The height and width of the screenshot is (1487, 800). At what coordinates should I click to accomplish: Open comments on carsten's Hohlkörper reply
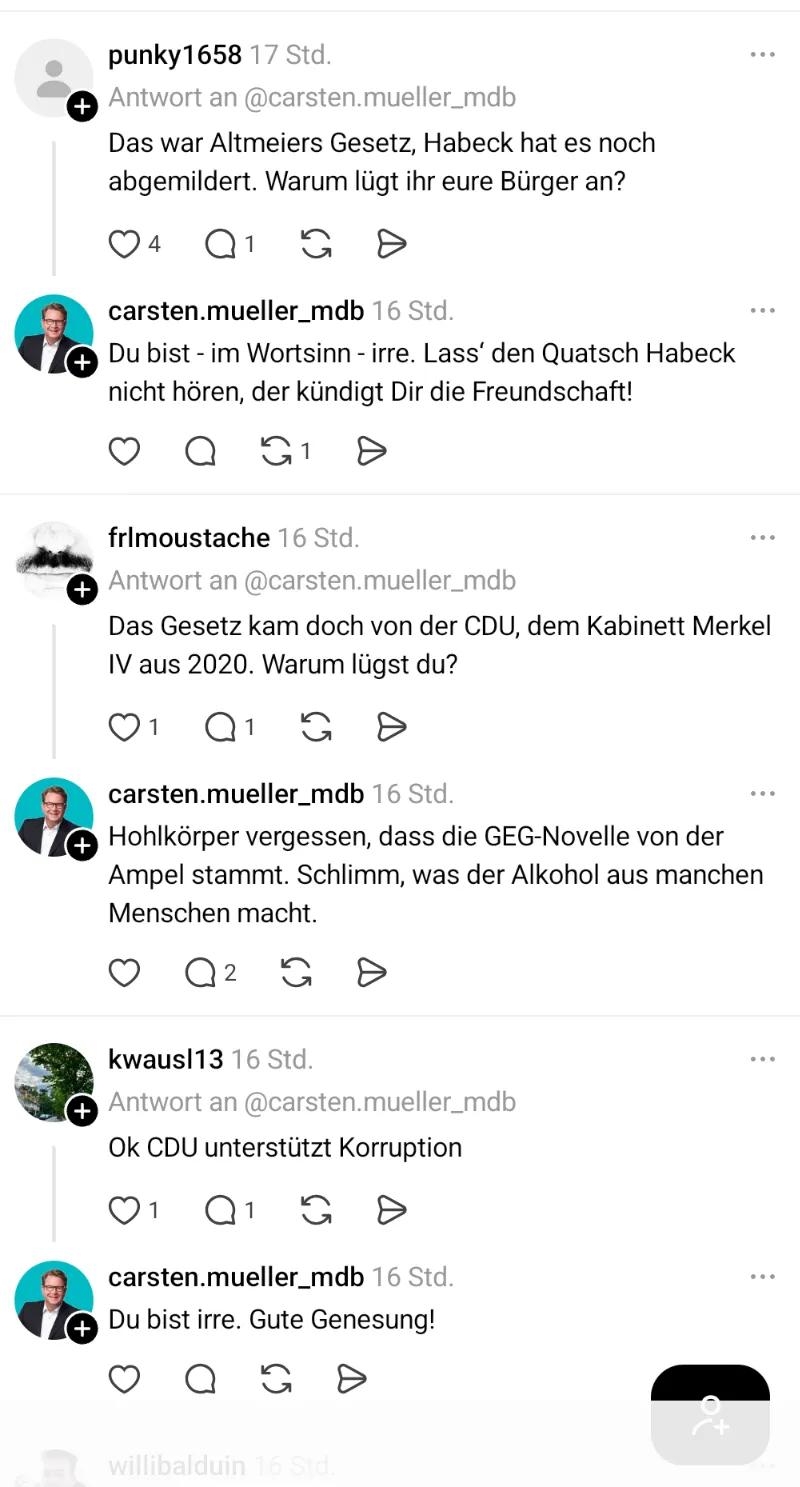click(x=201, y=972)
